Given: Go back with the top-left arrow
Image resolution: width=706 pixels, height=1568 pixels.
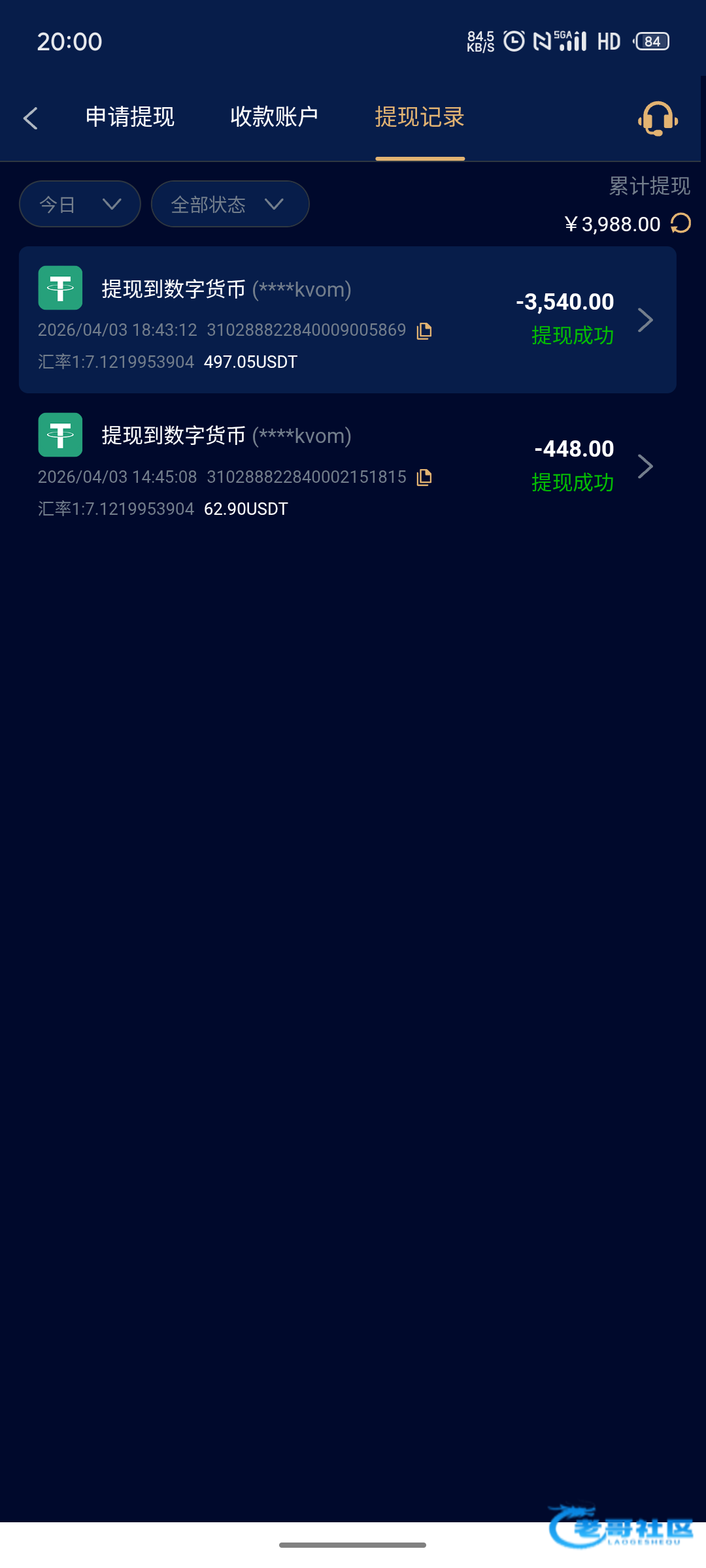Looking at the screenshot, I should click(30, 118).
